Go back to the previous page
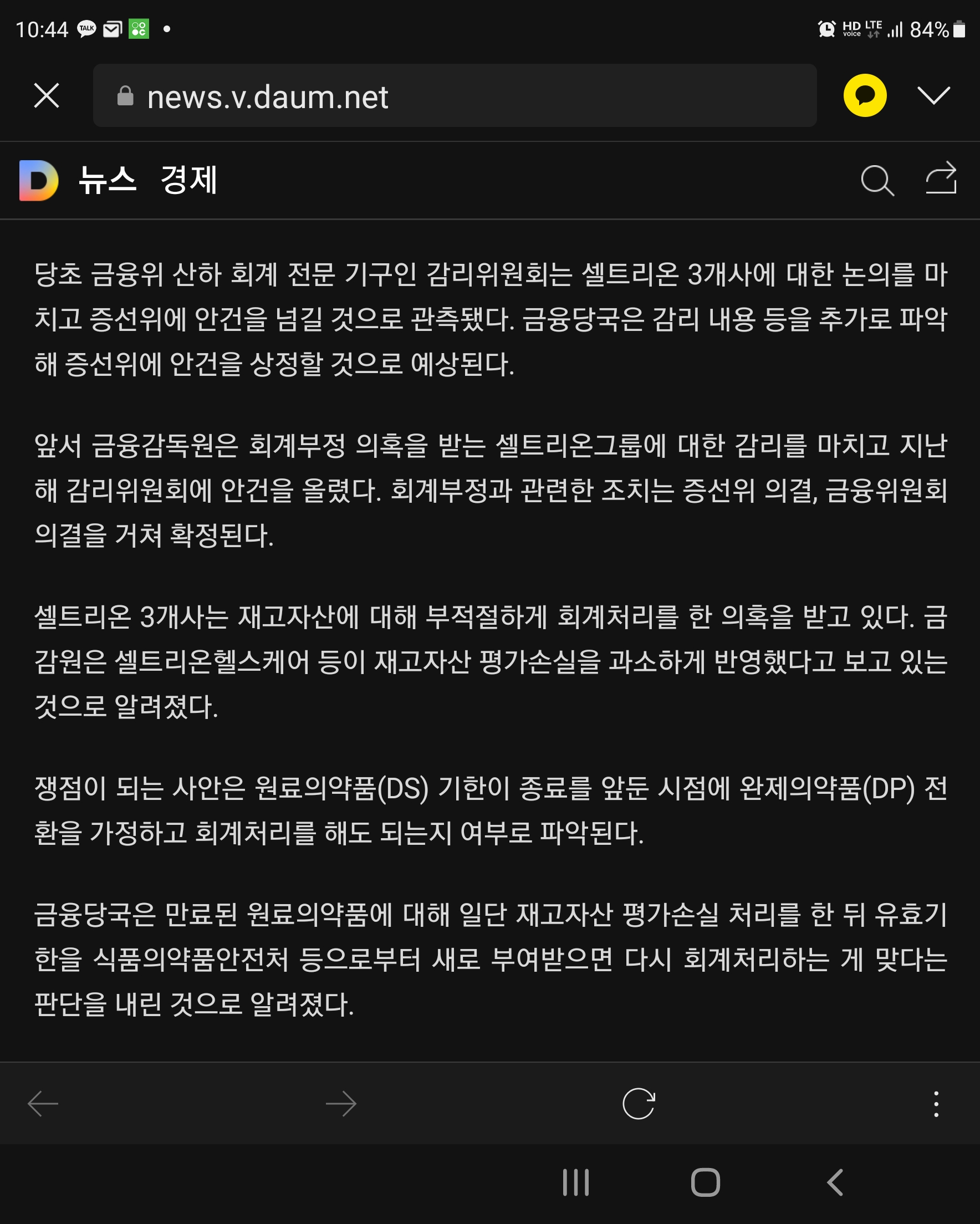The width and height of the screenshot is (980, 1224). pyautogui.click(x=43, y=1104)
